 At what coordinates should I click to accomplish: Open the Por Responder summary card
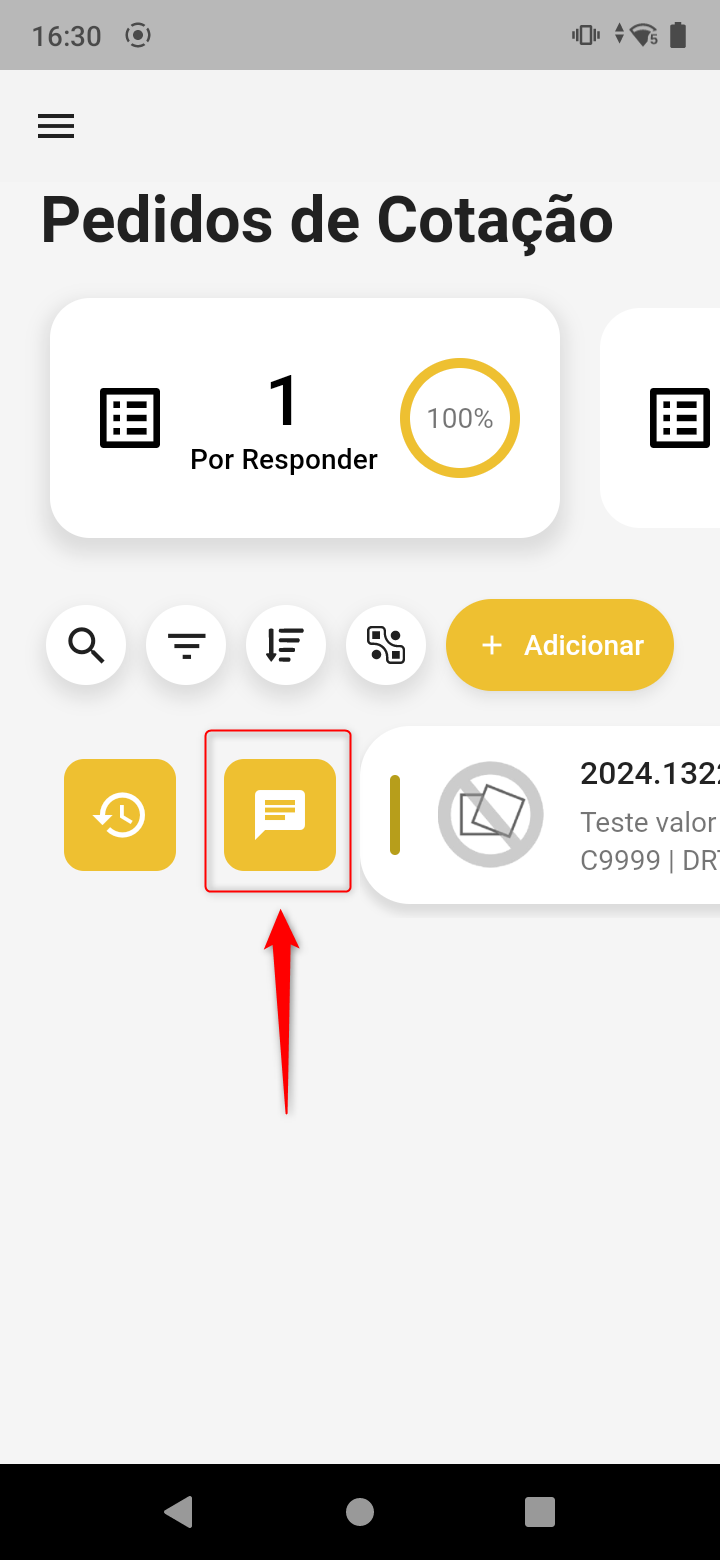point(304,418)
